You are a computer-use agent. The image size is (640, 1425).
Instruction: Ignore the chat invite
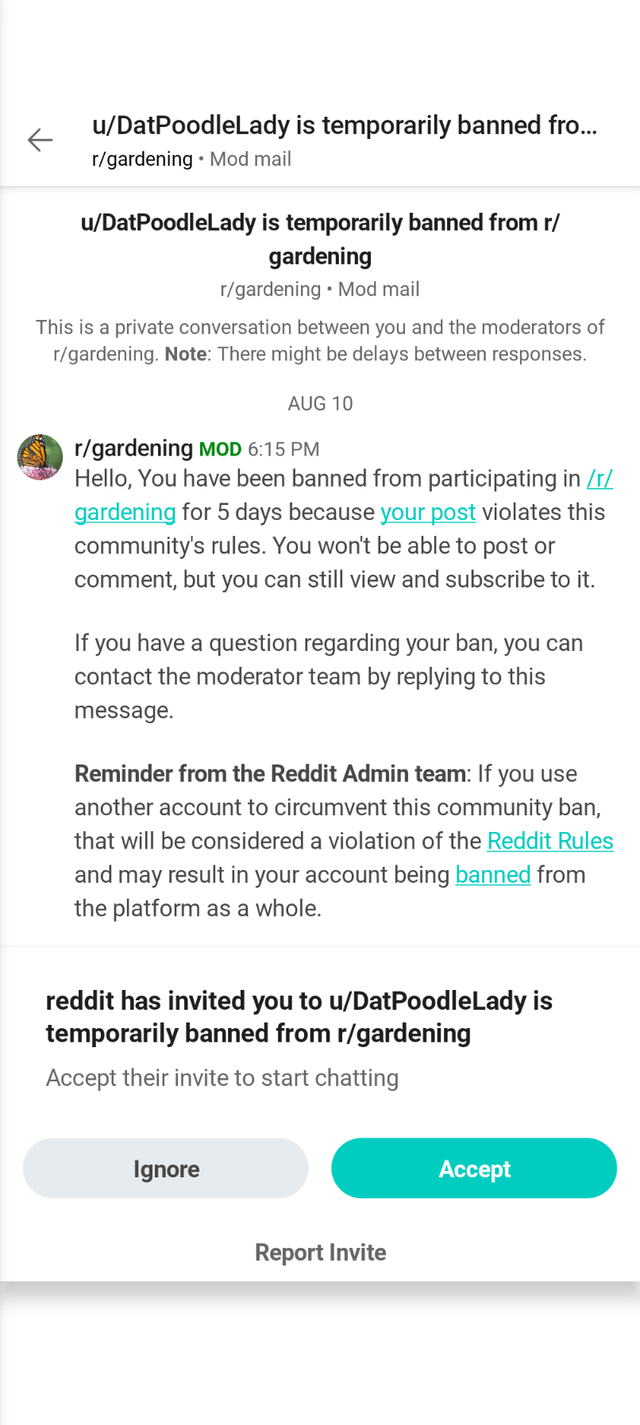tap(166, 1168)
